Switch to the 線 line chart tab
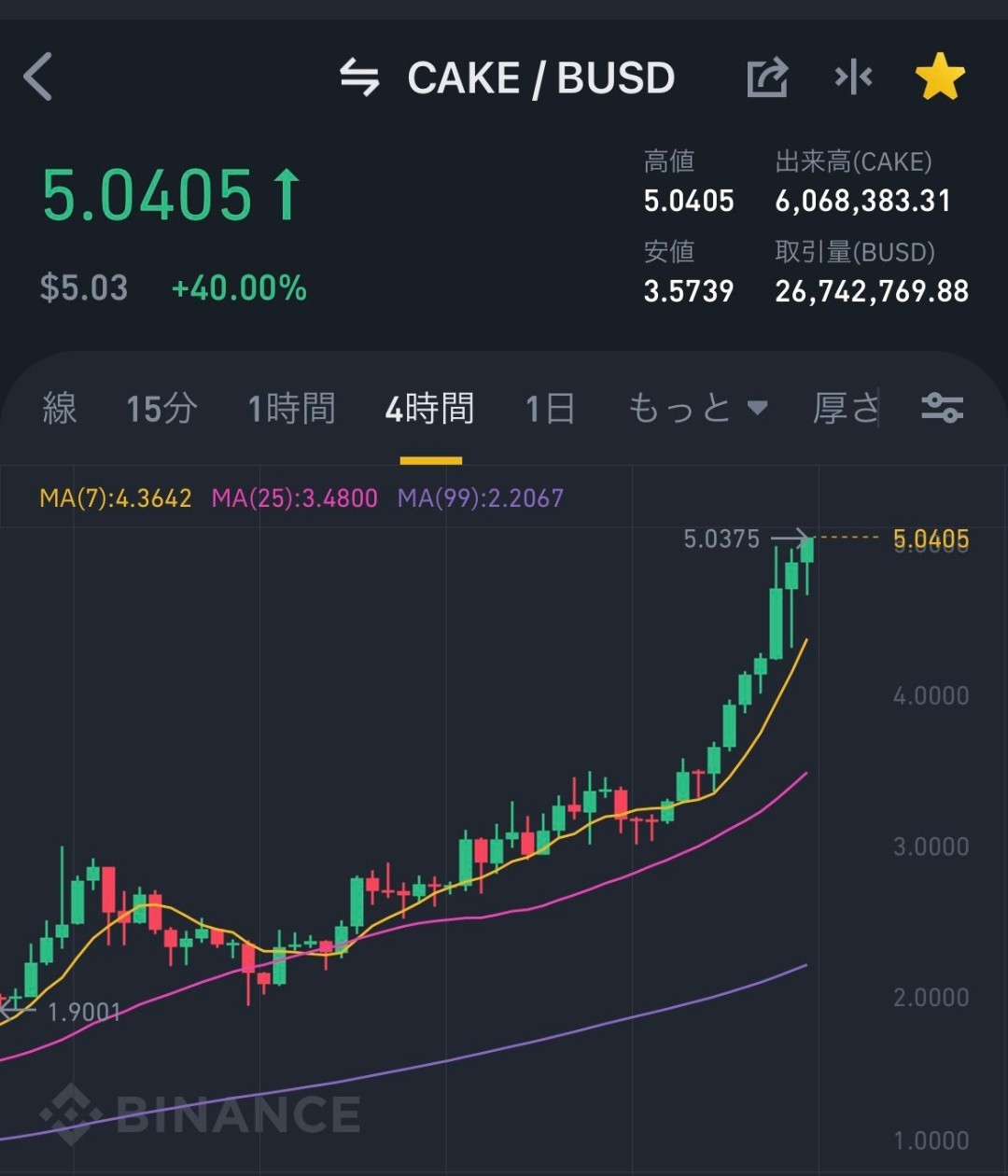This screenshot has width=1008, height=1176. [60, 409]
